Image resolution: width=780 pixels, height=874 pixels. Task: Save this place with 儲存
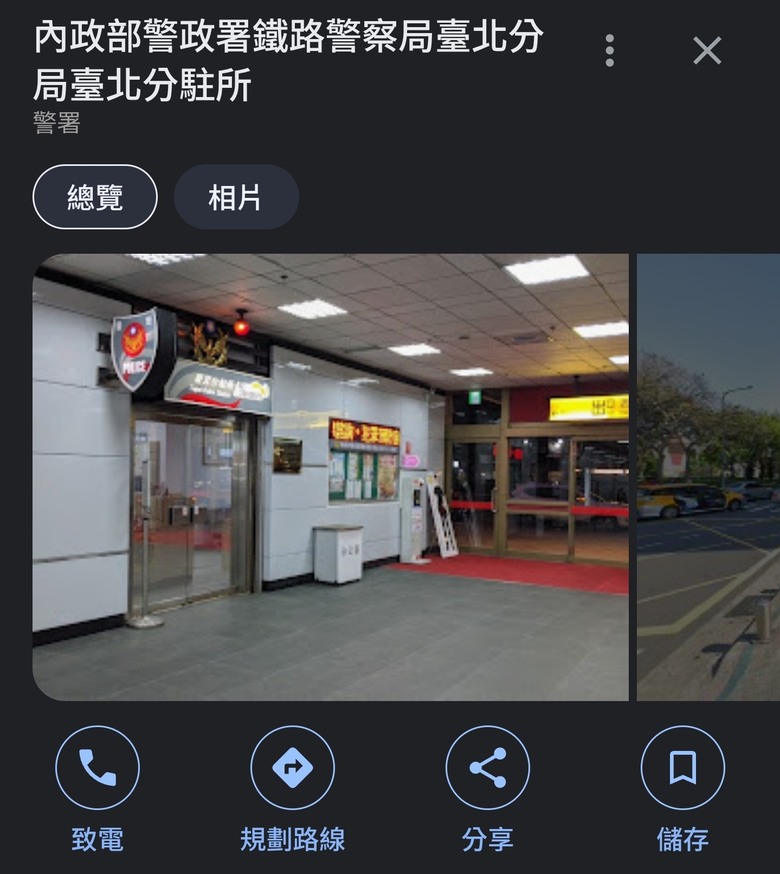682,768
